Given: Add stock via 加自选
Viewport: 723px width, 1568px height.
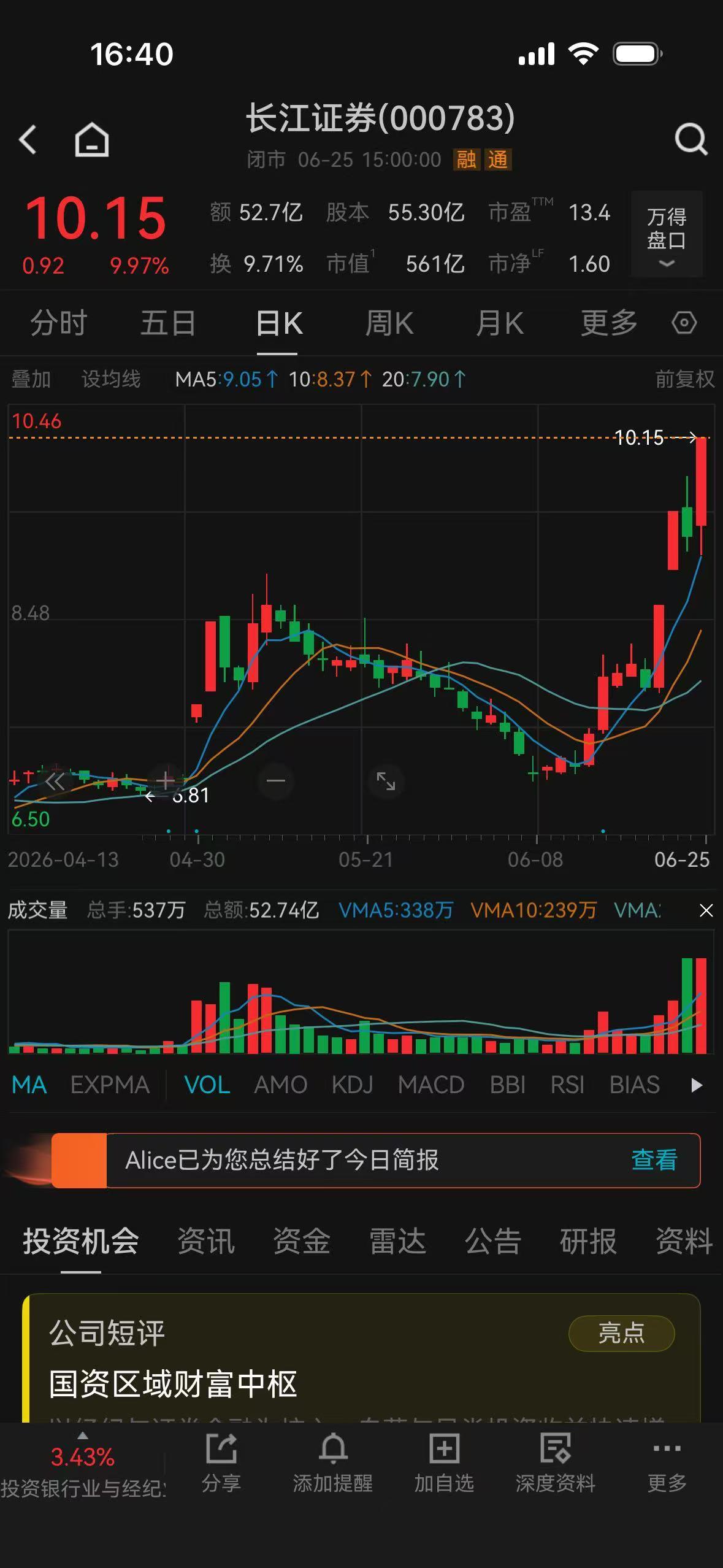Looking at the screenshot, I should (444, 1463).
